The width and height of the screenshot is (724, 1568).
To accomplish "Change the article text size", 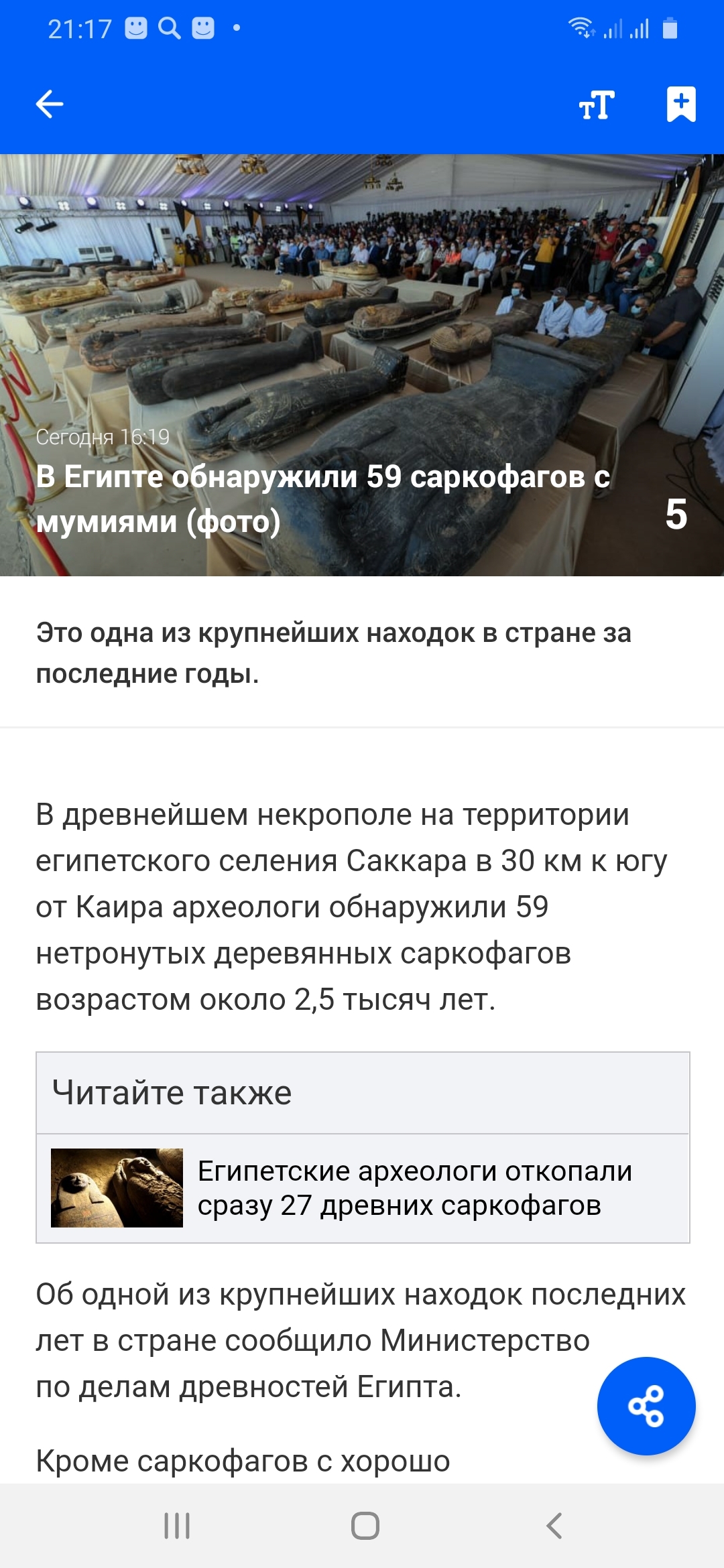I will [x=596, y=105].
